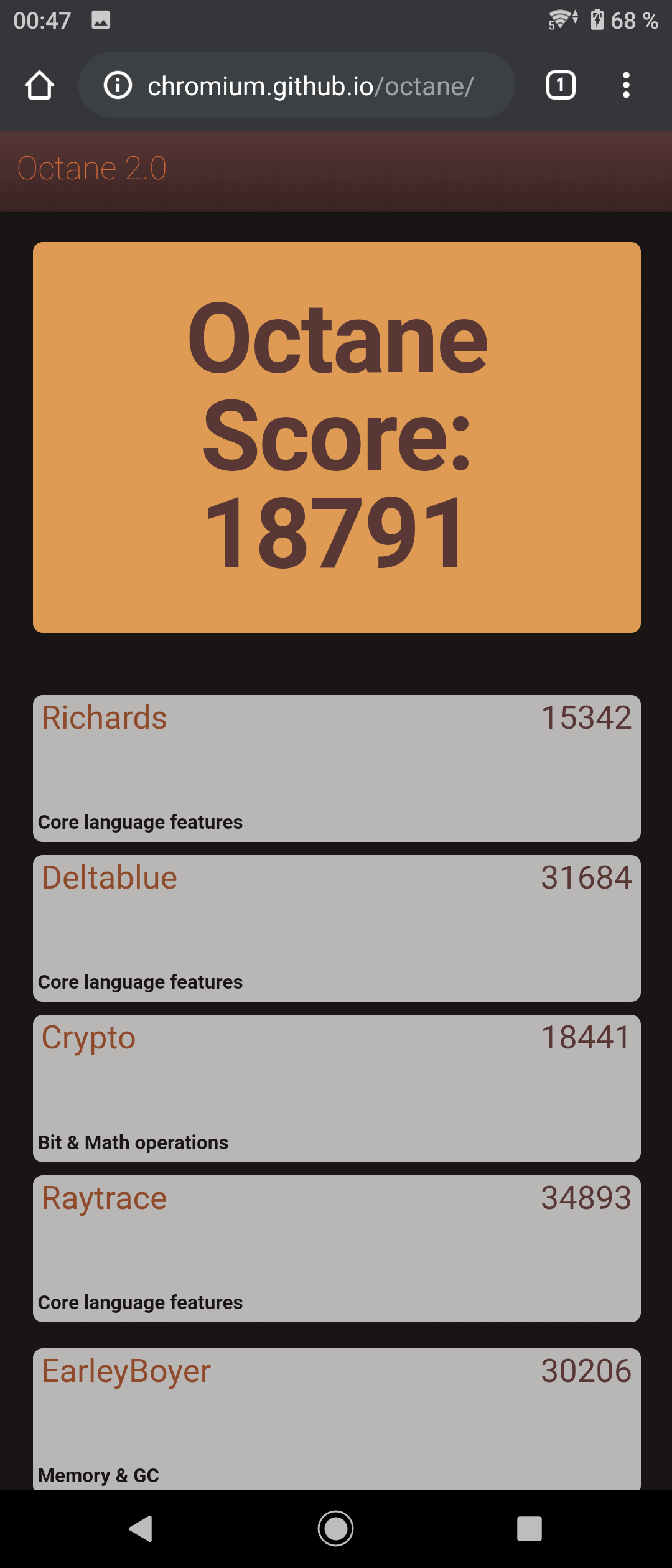Show recent apps
Image resolution: width=672 pixels, height=1568 pixels.
(x=530, y=1529)
